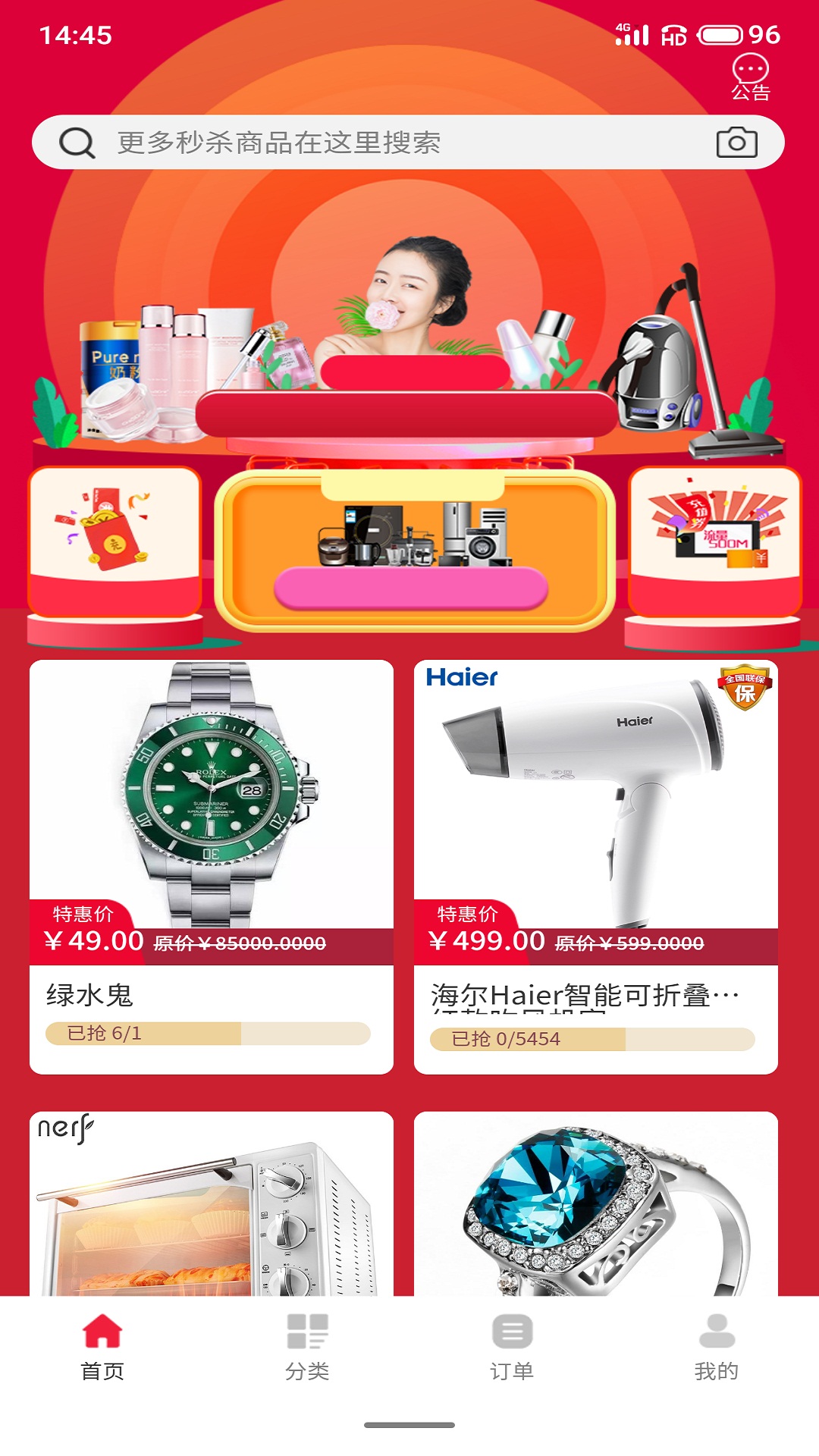Go to the 订单 tab

point(512,1348)
